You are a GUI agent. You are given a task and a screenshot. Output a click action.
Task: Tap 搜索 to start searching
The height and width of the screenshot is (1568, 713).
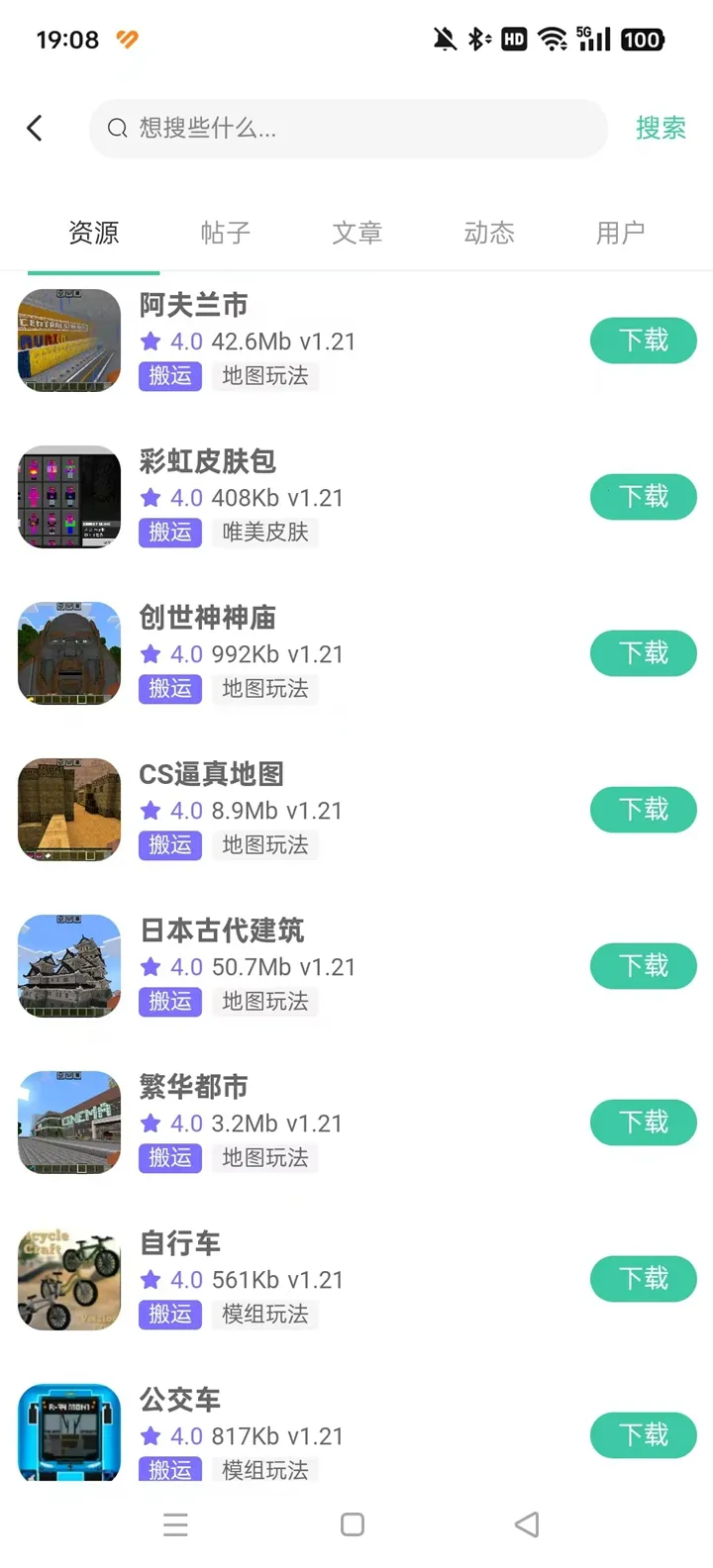click(x=660, y=129)
